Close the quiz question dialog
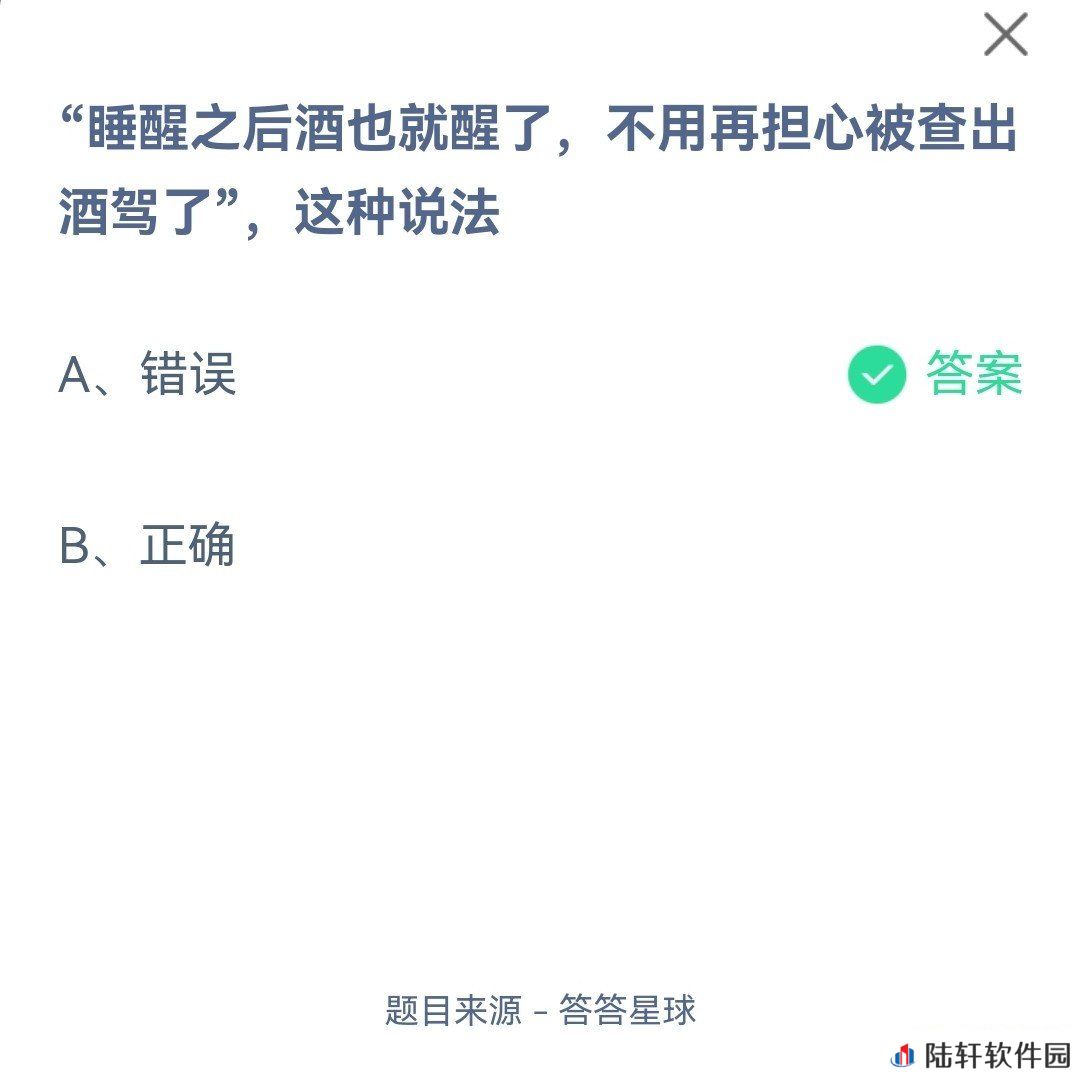 click(x=1005, y=35)
